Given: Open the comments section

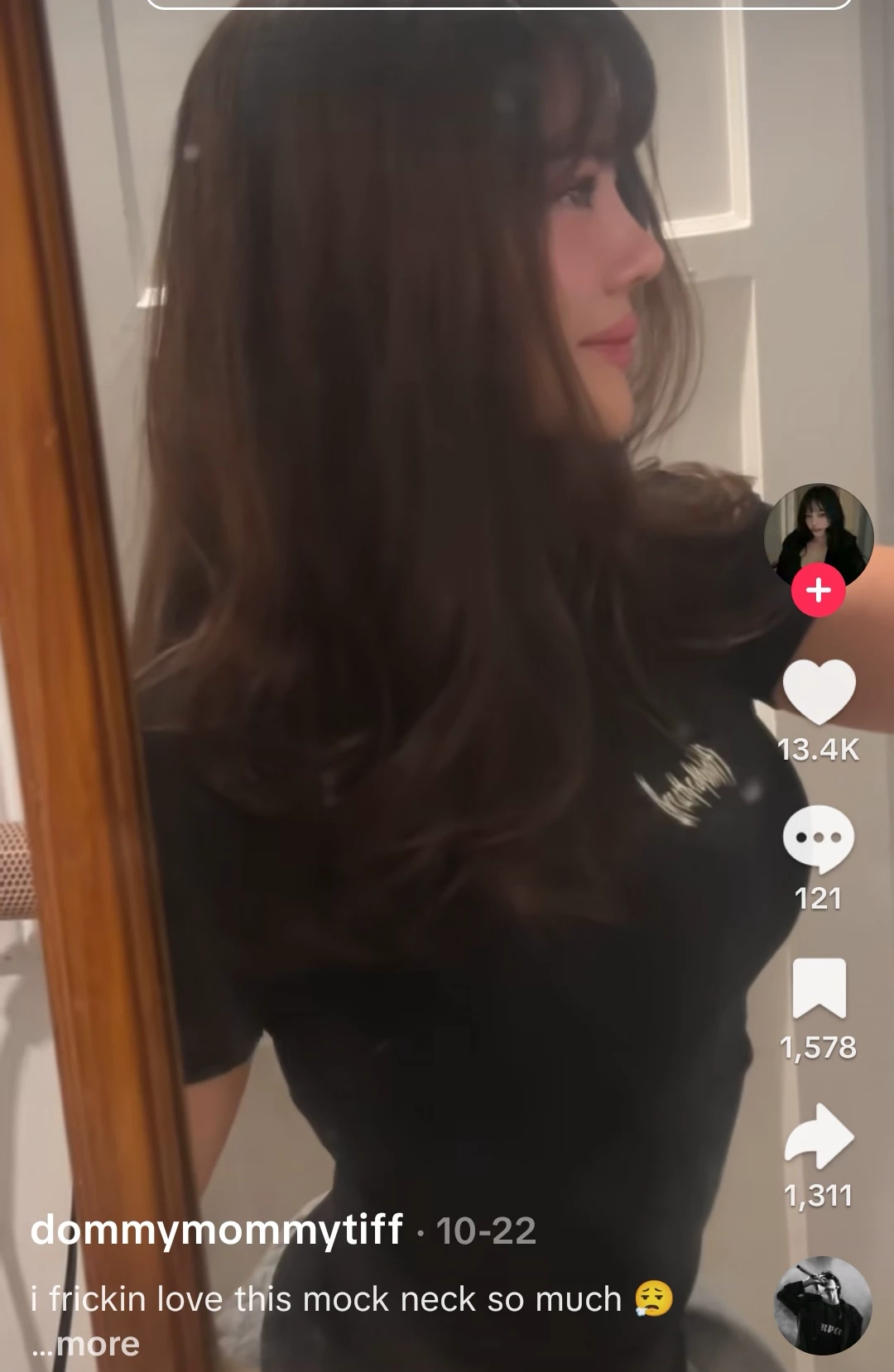Looking at the screenshot, I should [818, 839].
